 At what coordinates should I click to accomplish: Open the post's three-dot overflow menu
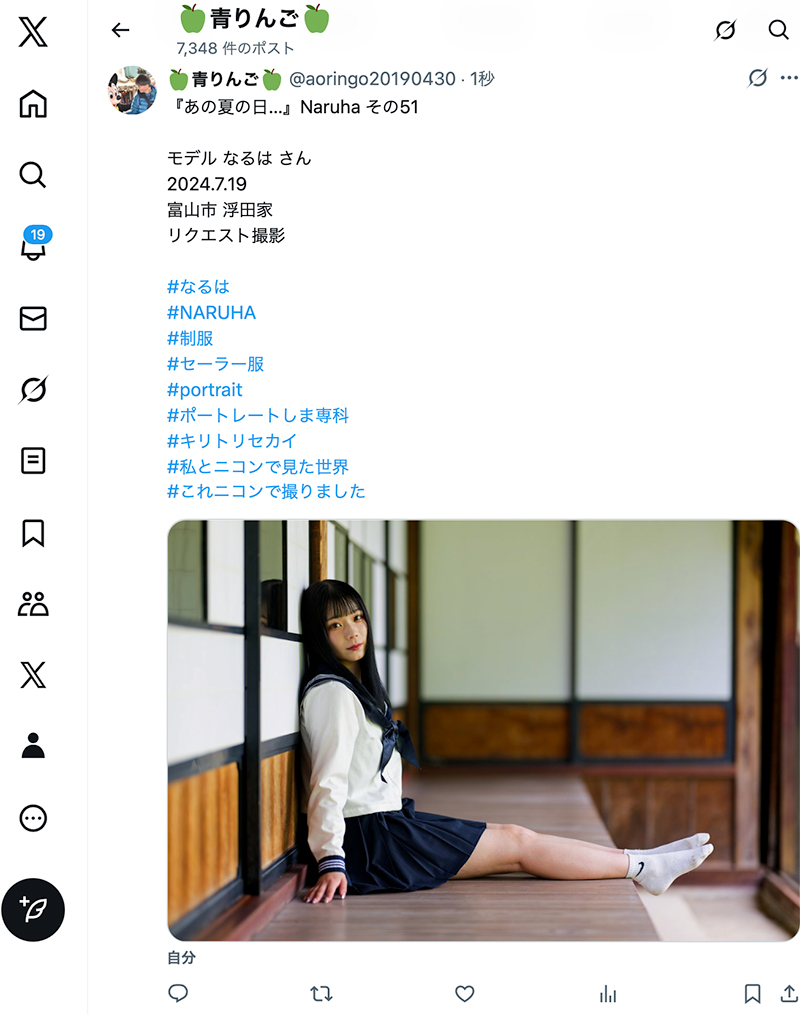pos(788,78)
